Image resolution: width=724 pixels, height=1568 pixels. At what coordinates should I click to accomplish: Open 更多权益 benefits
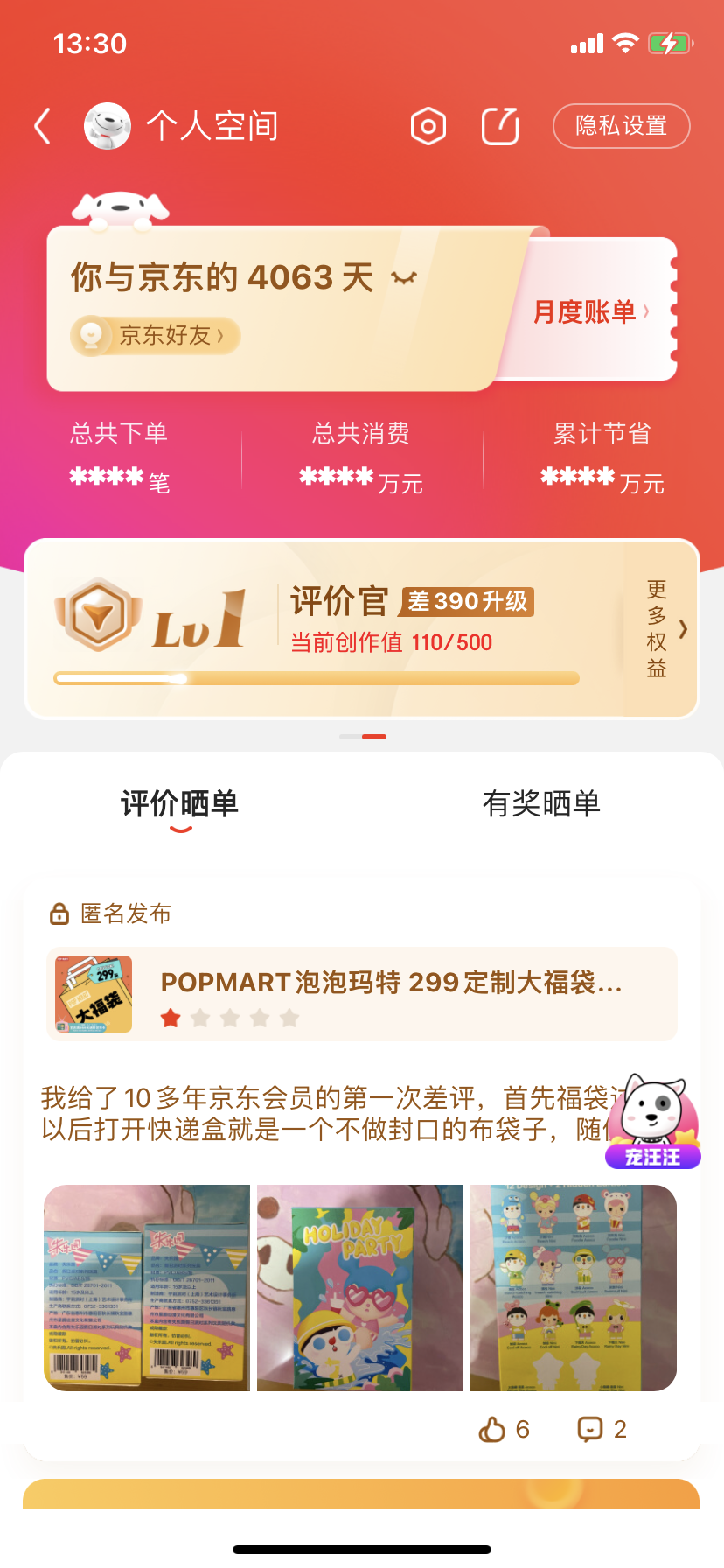click(663, 628)
